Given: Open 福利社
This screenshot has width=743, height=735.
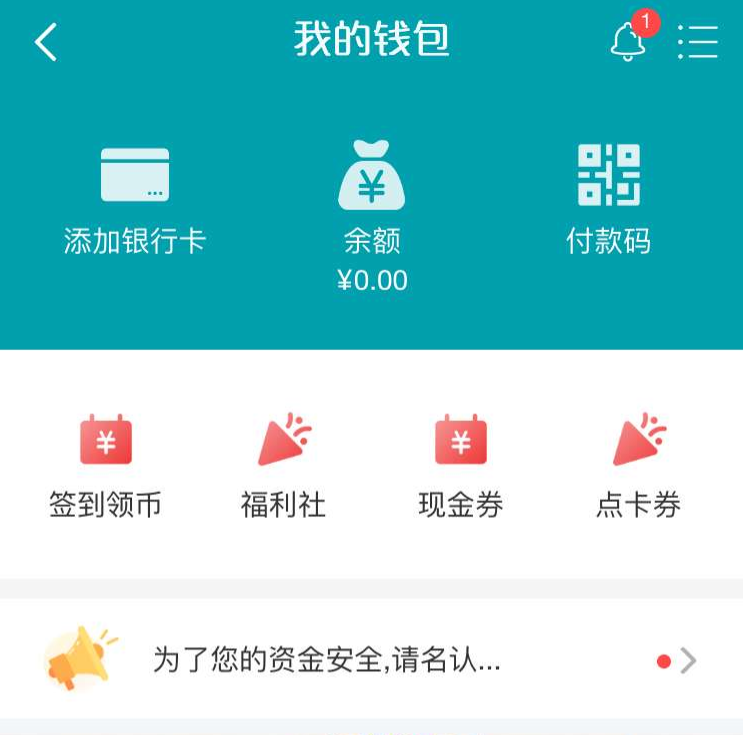Looking at the screenshot, I should coord(284,465).
